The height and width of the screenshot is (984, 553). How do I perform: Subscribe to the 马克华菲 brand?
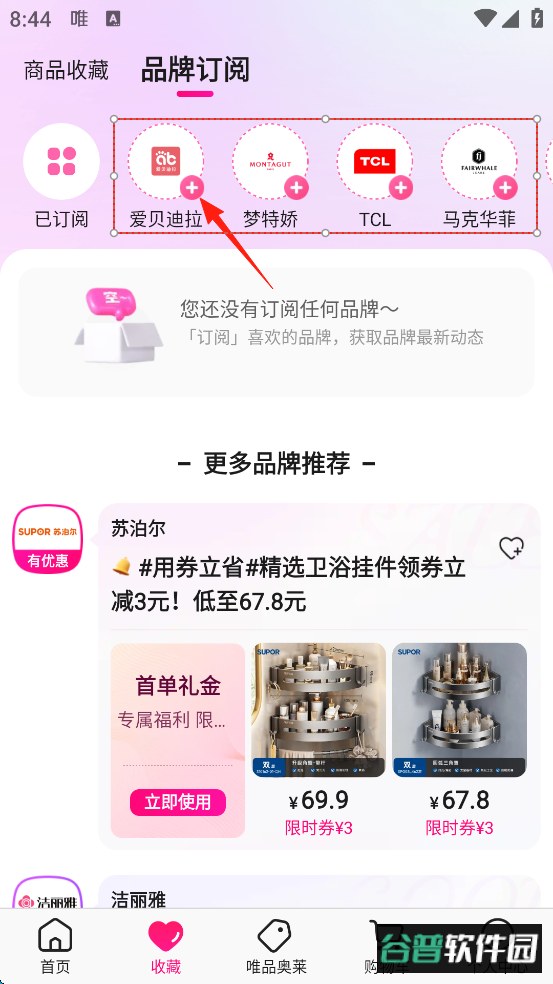click(505, 187)
